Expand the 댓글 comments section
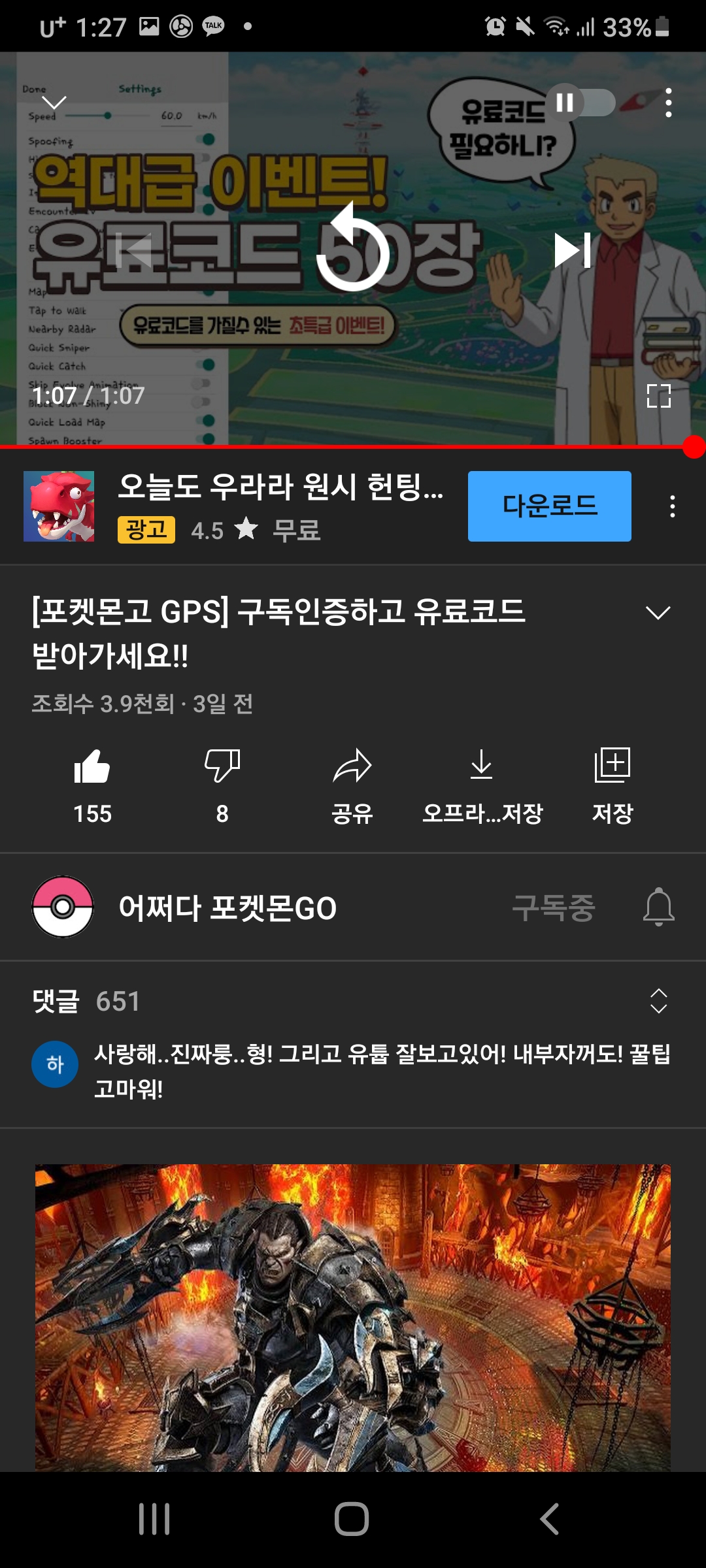This screenshot has height=1568, width=706. tap(658, 1001)
